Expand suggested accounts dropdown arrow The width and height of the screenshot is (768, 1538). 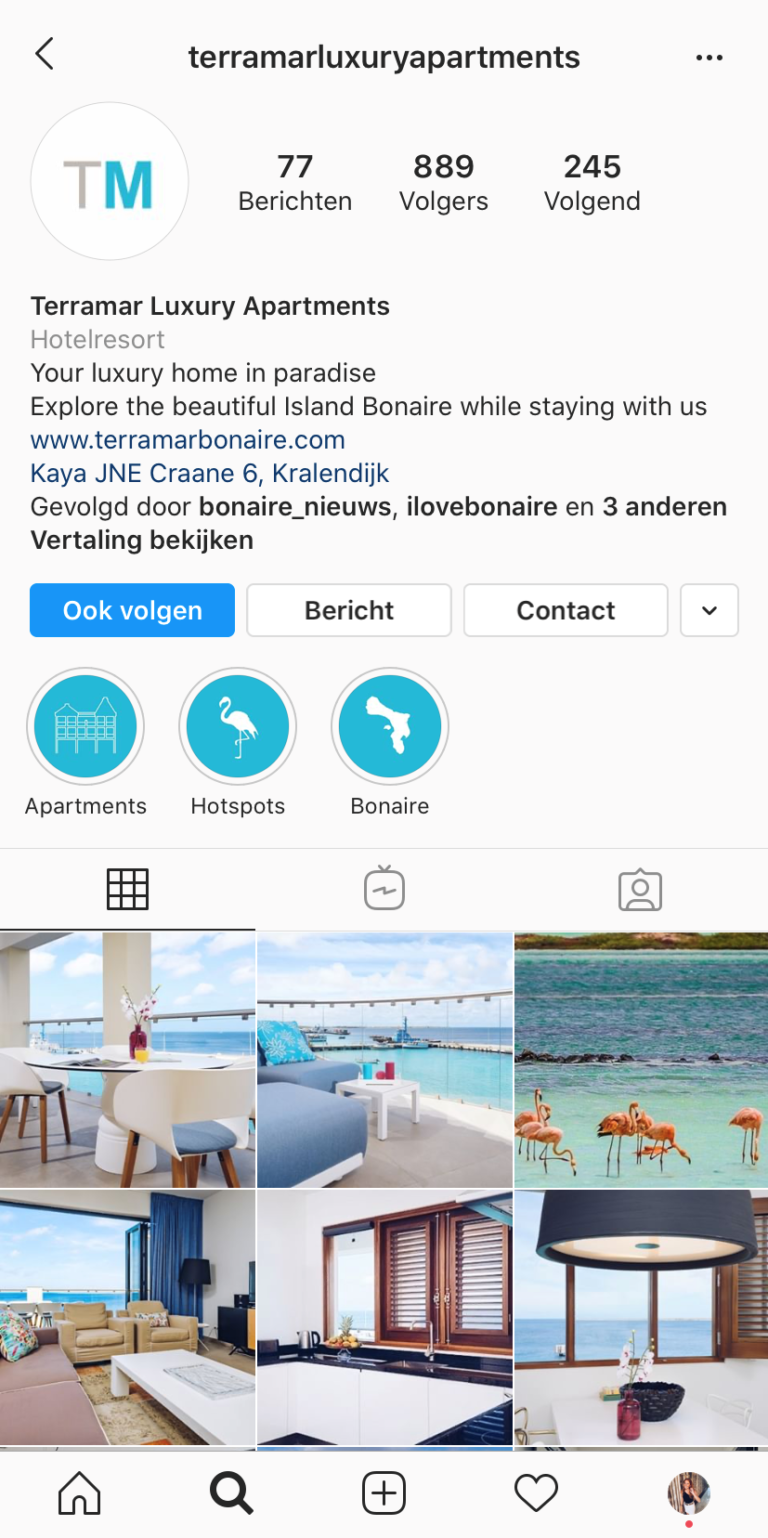[x=709, y=610]
